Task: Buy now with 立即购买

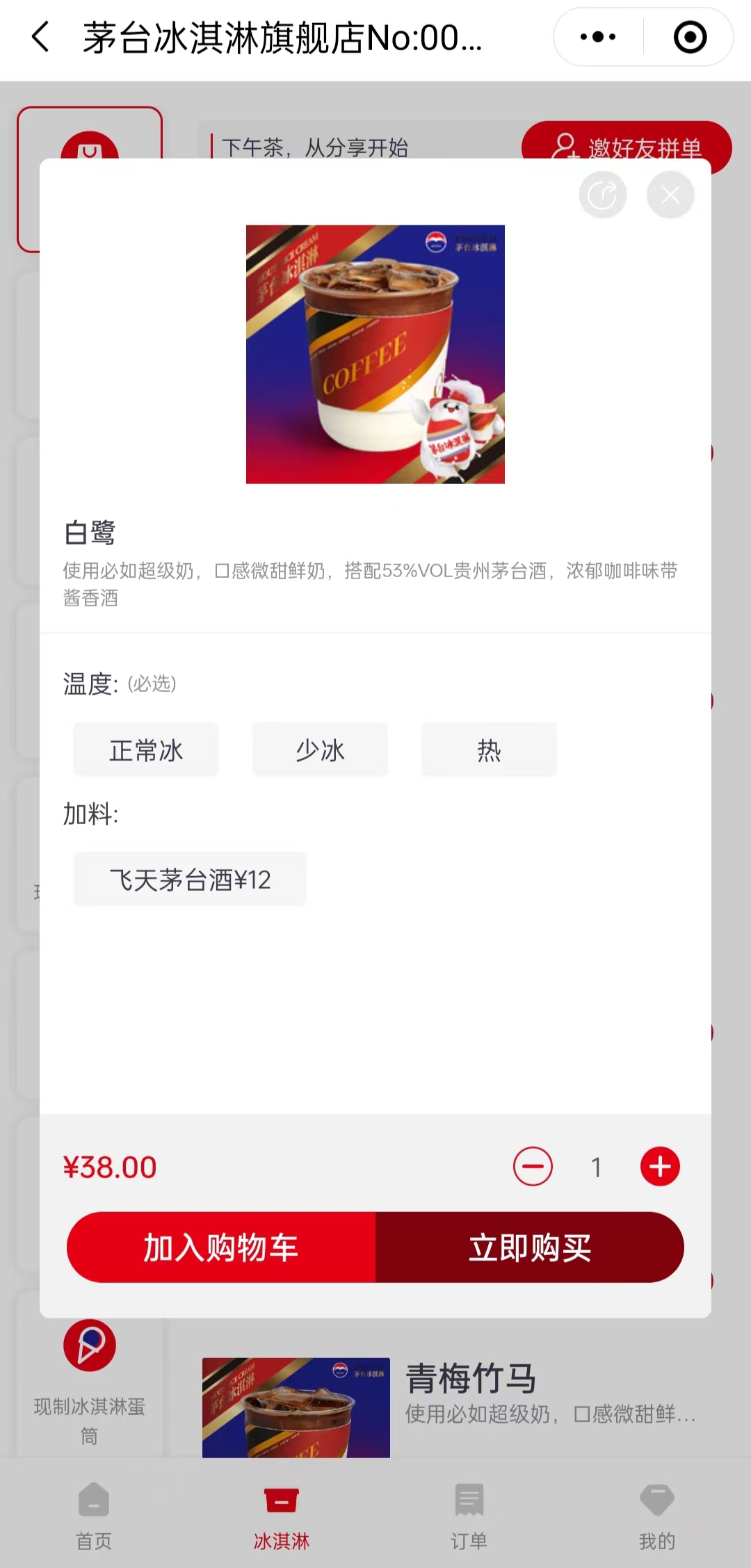Action: point(530,1247)
